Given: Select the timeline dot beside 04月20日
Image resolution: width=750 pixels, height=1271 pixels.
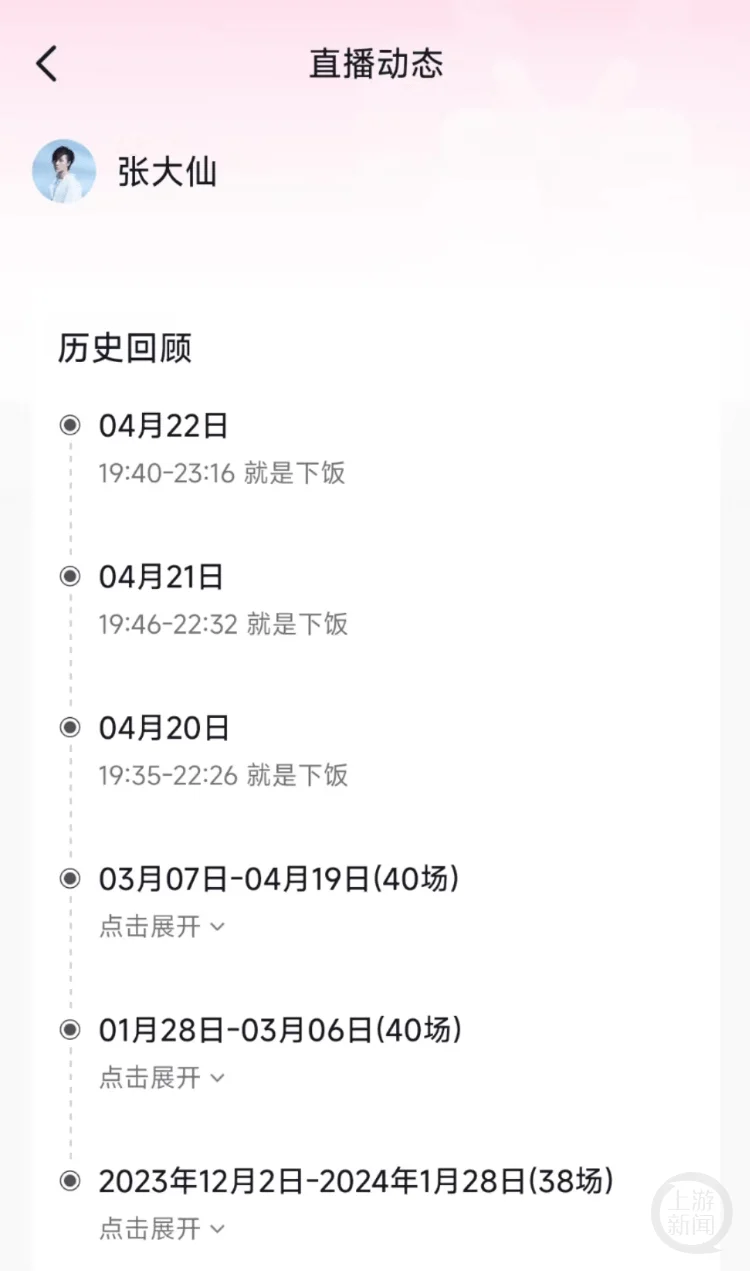Looking at the screenshot, I should pyautogui.click(x=69, y=728).
